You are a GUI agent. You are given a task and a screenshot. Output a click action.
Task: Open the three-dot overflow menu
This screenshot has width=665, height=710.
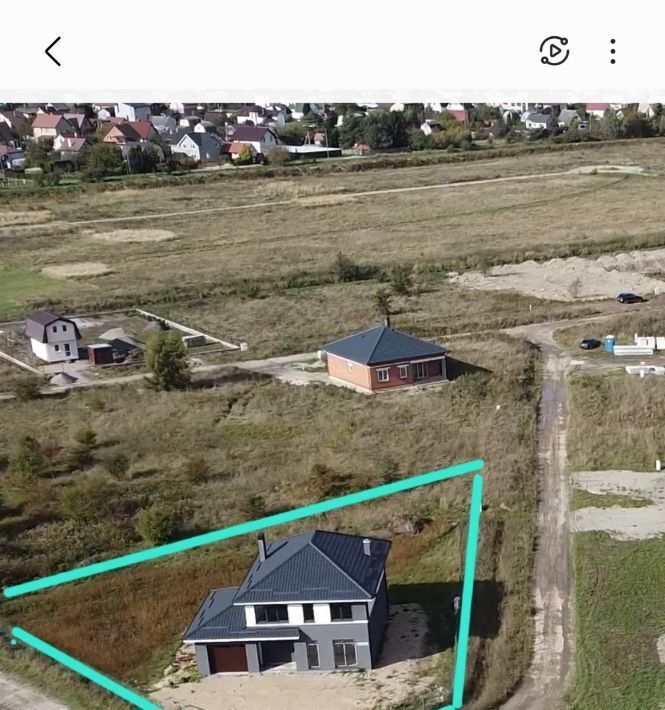(x=613, y=51)
